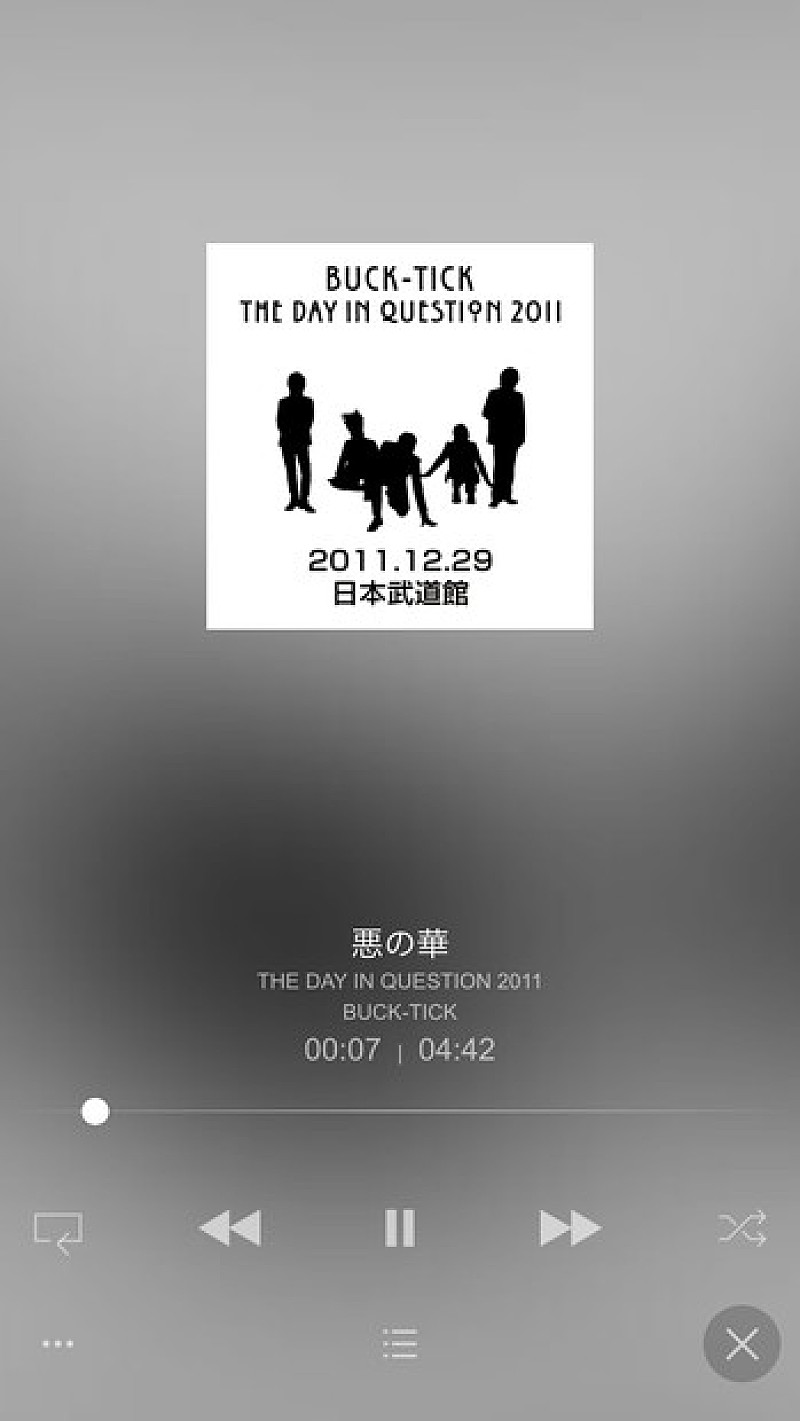Close the player screen
Screen dimensions: 800x1421
pos(741,1343)
